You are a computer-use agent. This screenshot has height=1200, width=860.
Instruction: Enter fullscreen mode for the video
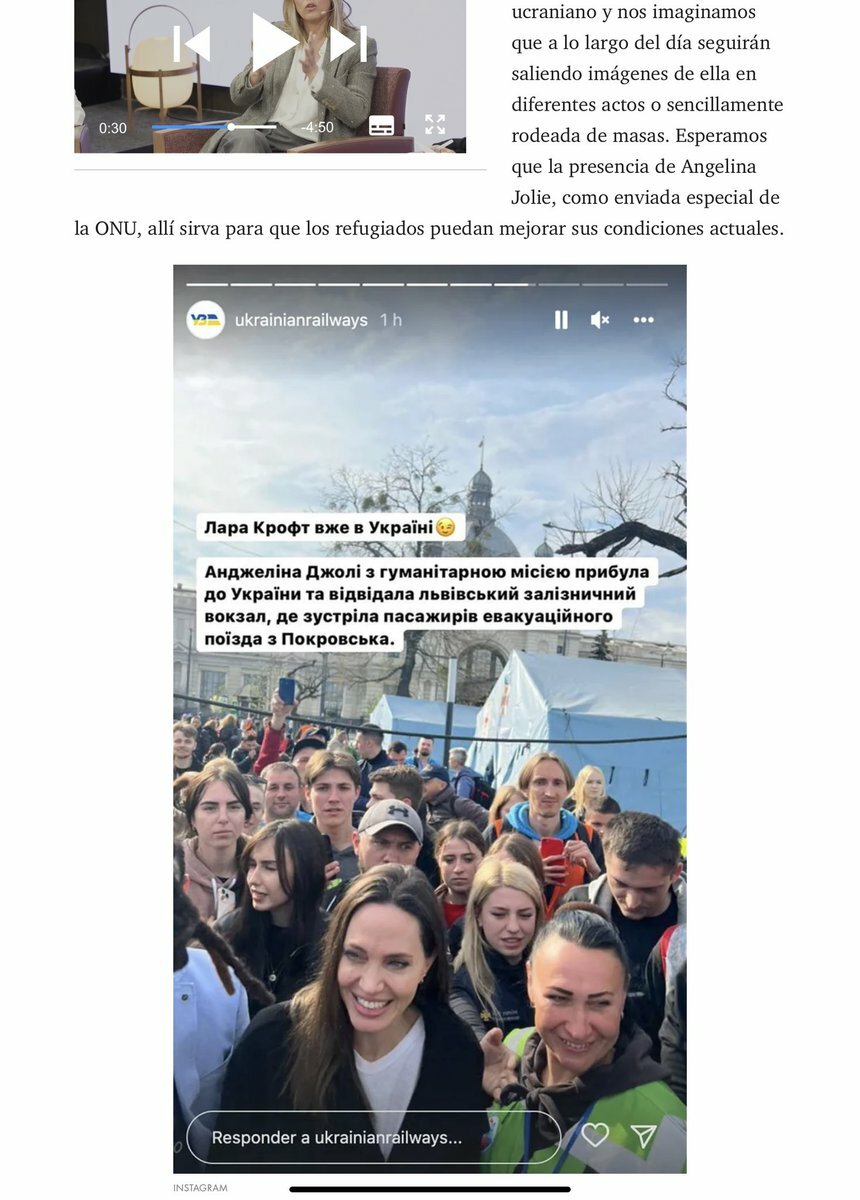tap(435, 125)
